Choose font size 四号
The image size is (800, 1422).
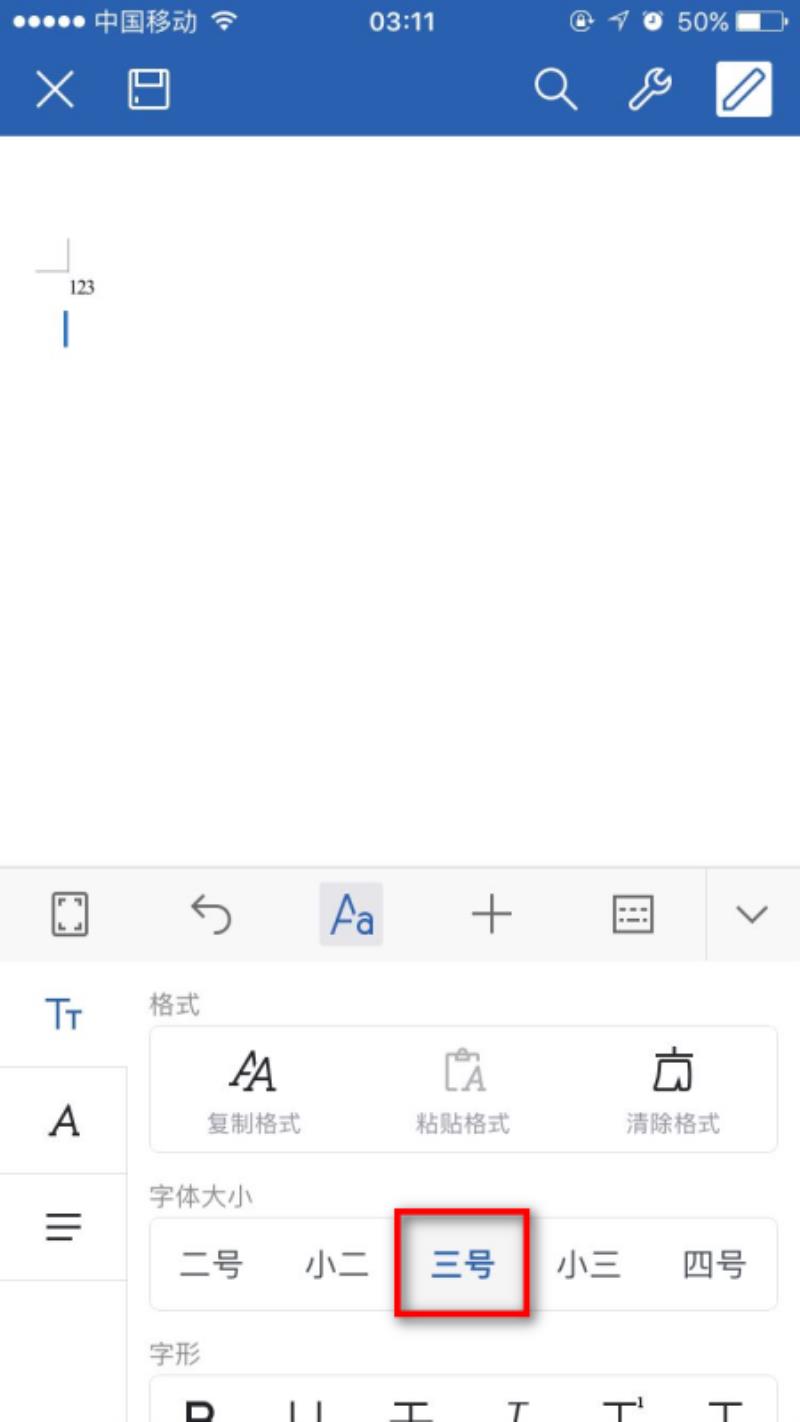tap(714, 1265)
